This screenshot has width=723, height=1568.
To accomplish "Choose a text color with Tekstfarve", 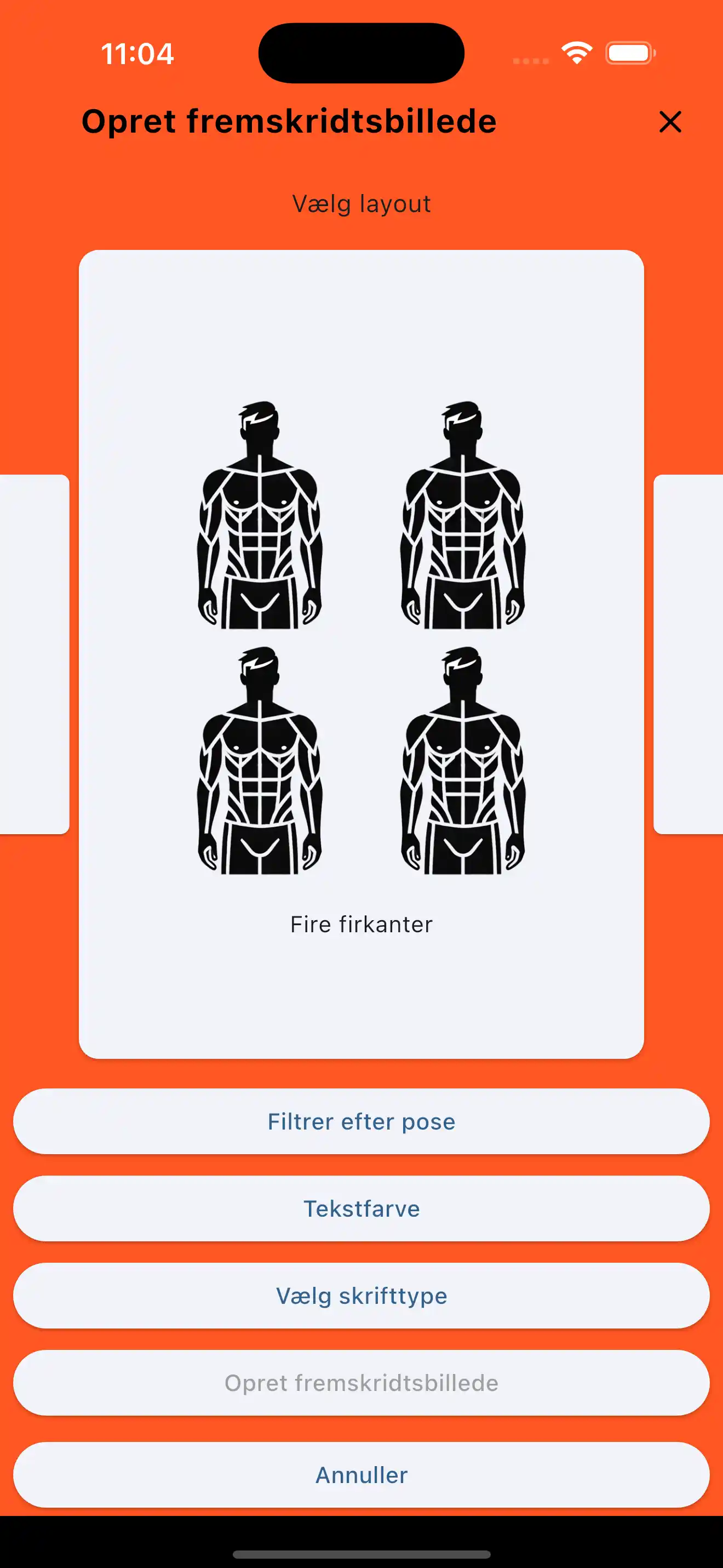I will [361, 1208].
